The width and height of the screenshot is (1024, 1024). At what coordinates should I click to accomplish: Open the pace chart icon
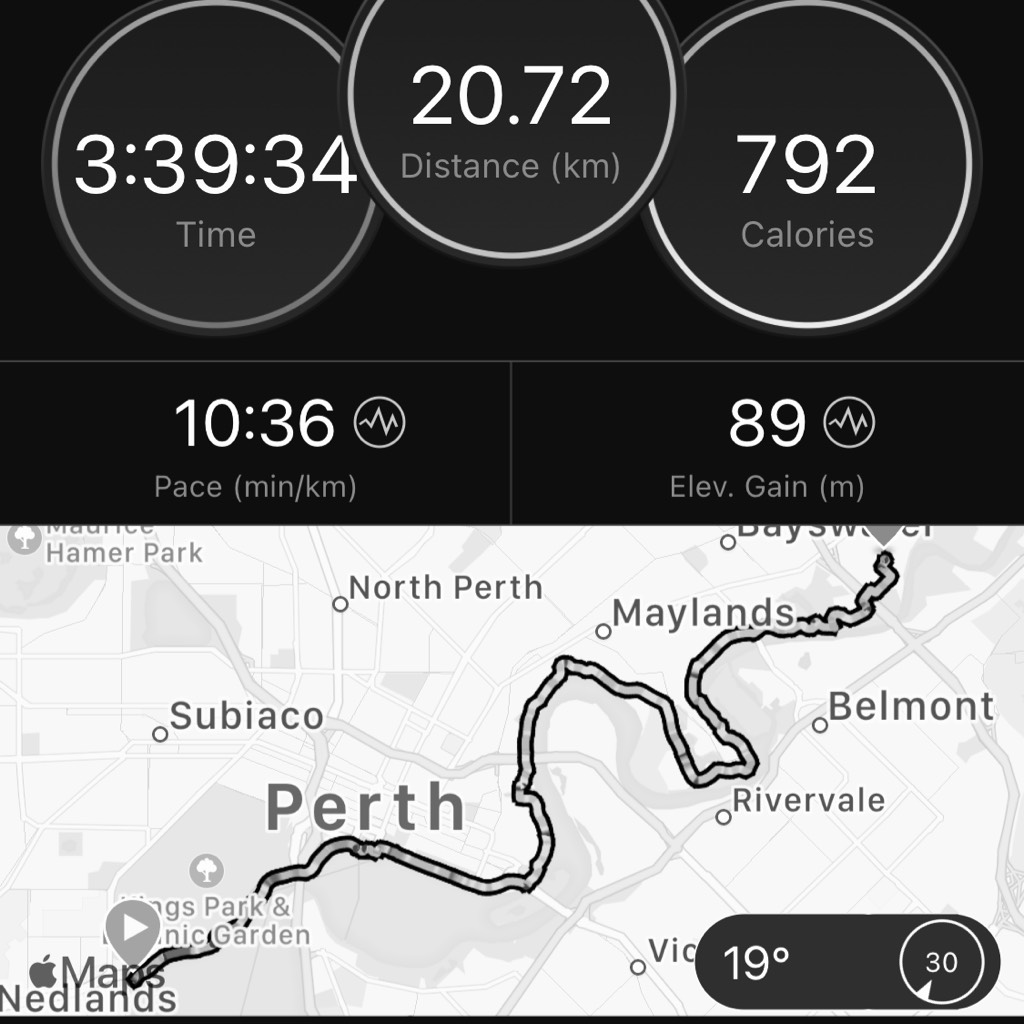point(380,425)
